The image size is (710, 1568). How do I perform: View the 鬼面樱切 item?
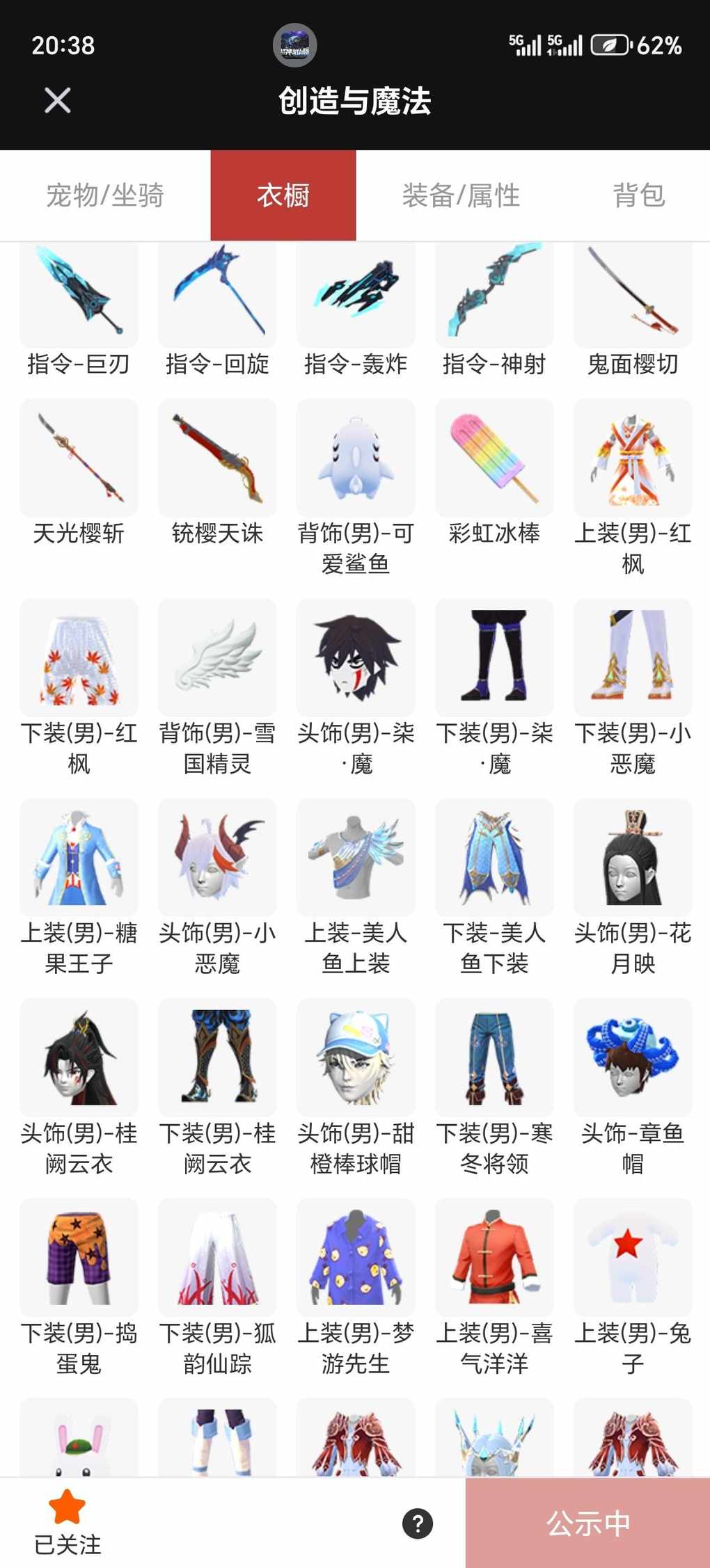click(x=633, y=296)
